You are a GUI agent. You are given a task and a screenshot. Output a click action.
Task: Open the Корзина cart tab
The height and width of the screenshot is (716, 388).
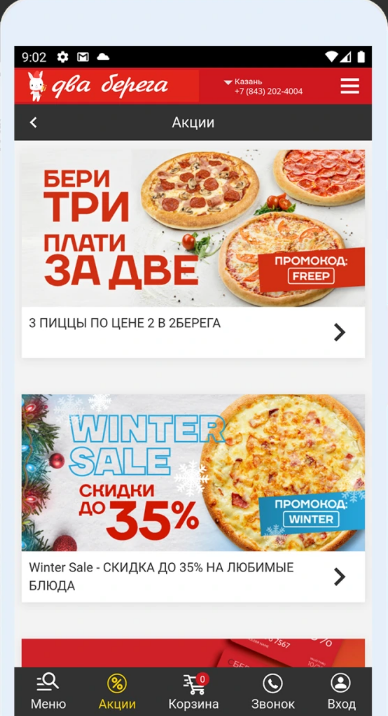coord(194,691)
